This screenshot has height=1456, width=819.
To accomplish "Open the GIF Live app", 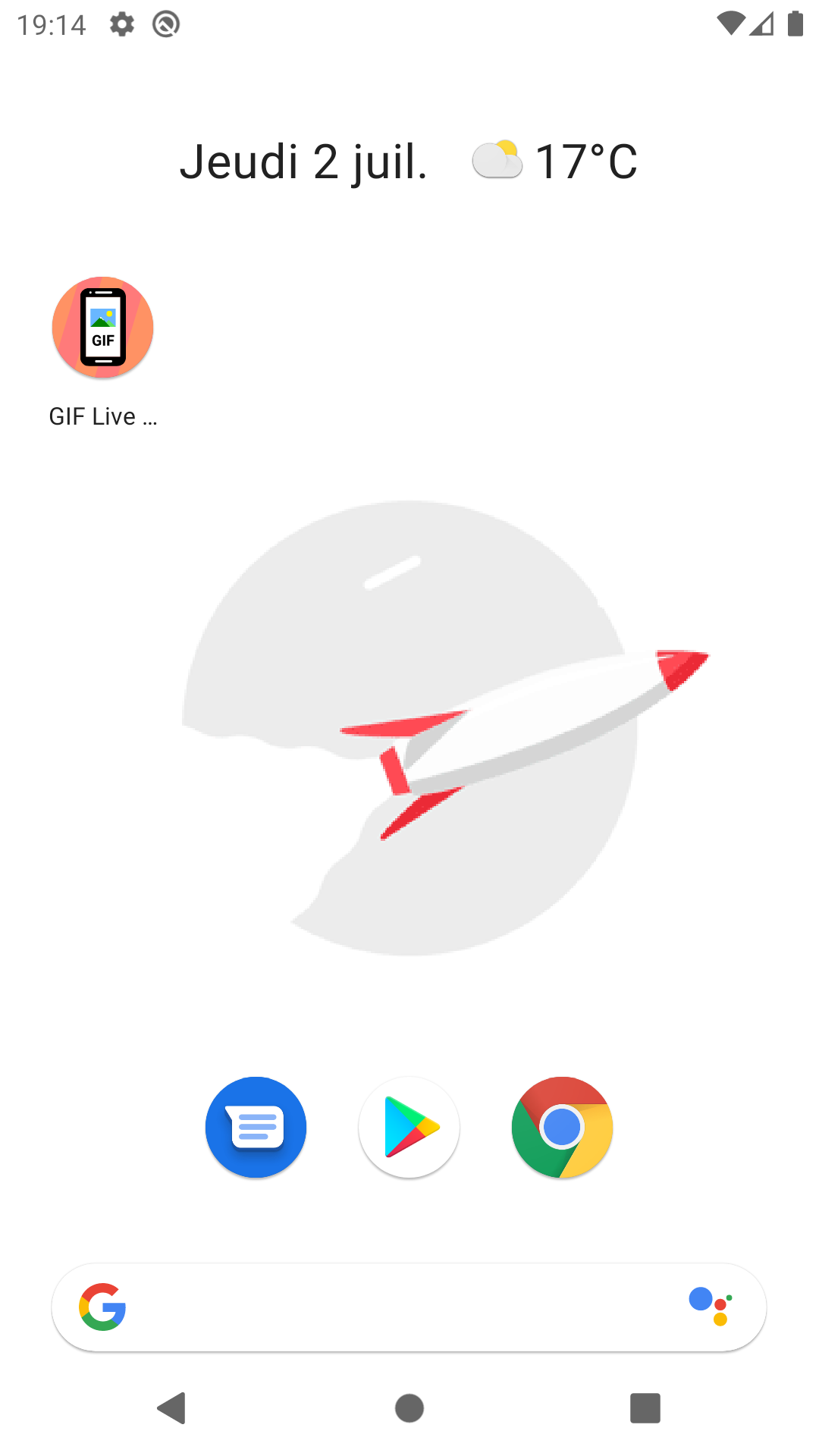I will pyautogui.click(x=103, y=328).
